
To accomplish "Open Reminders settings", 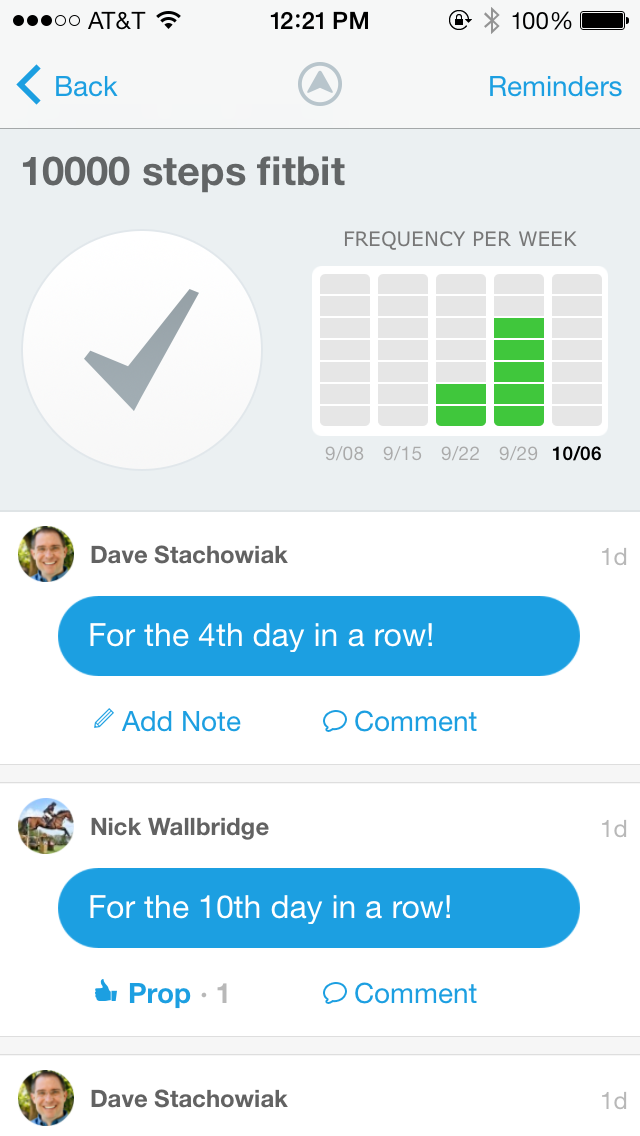I will (554, 87).
